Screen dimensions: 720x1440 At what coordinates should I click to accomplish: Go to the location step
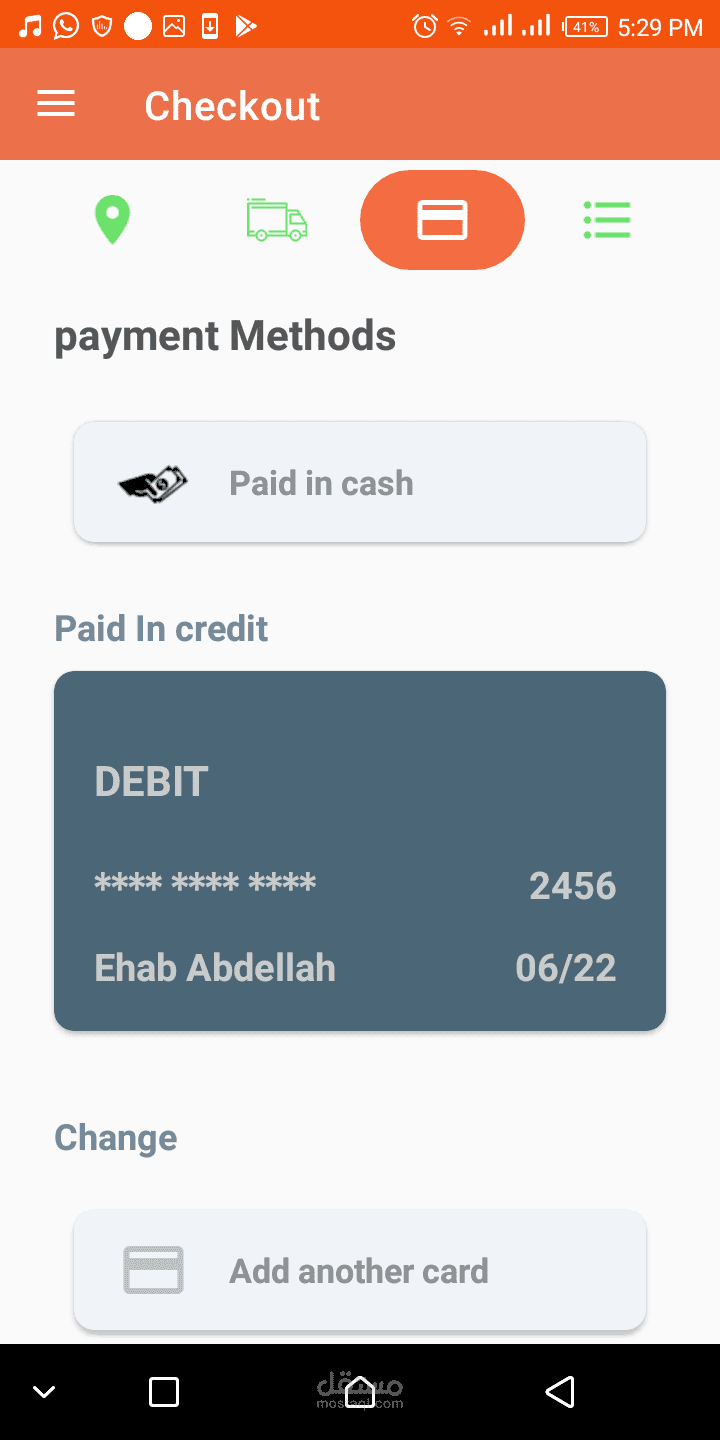[x=112, y=220]
